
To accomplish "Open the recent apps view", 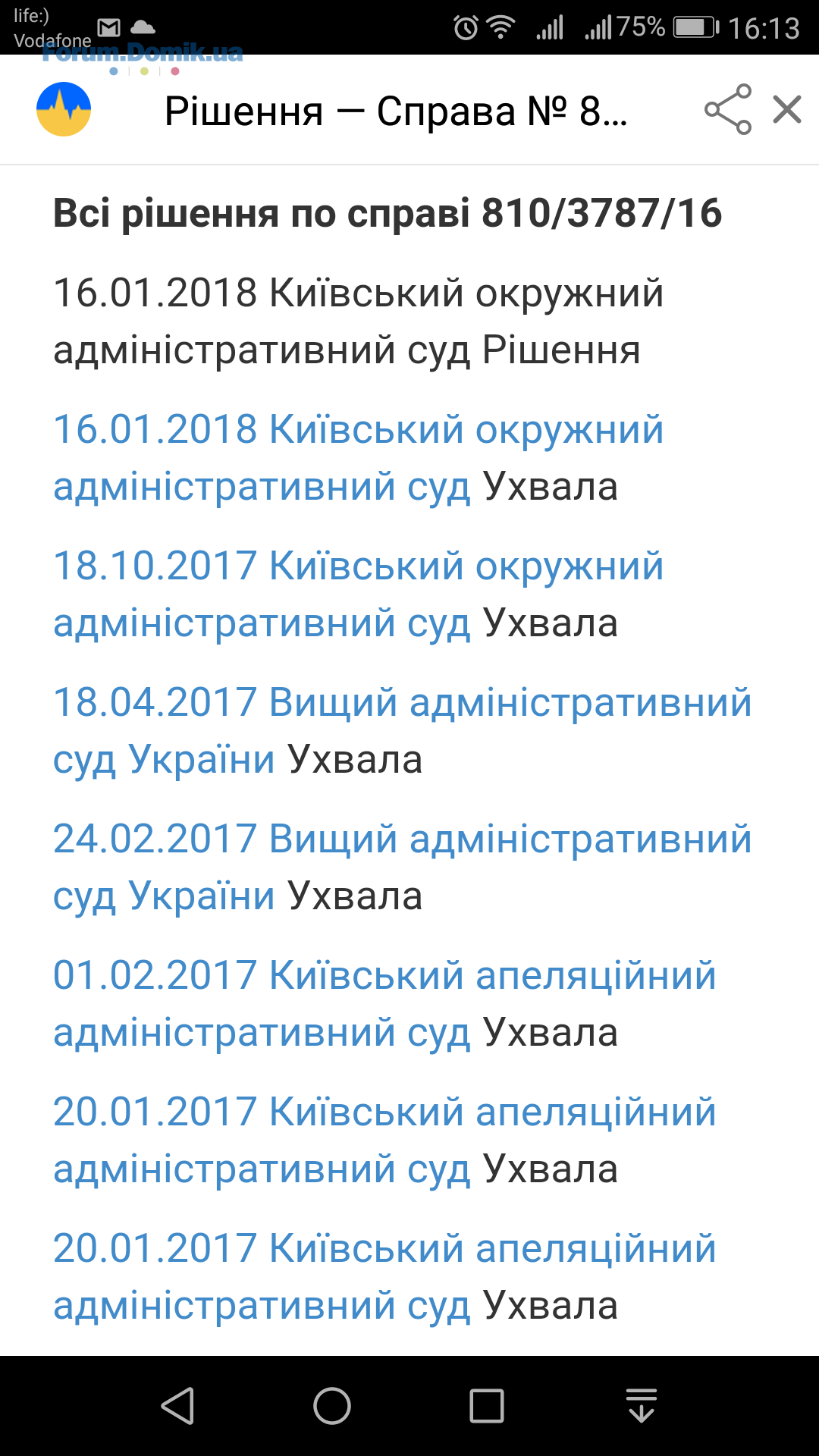I will point(487,1406).
